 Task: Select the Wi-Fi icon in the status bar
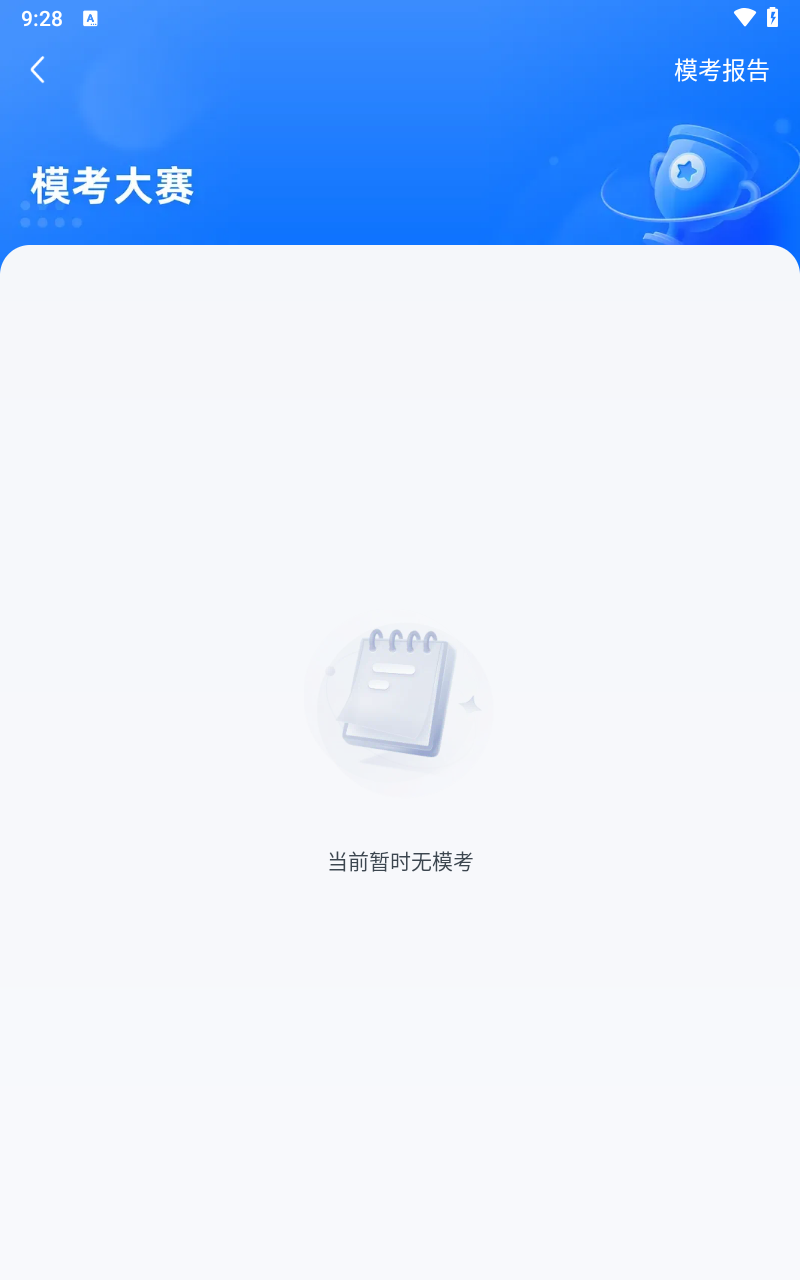743,16
